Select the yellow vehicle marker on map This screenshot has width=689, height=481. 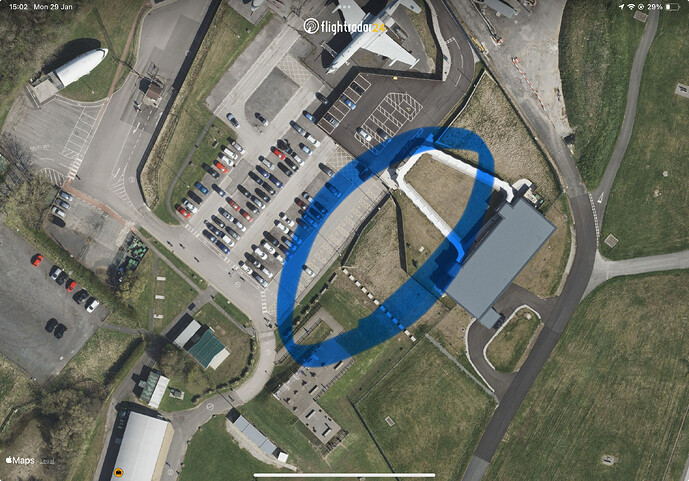point(118,472)
